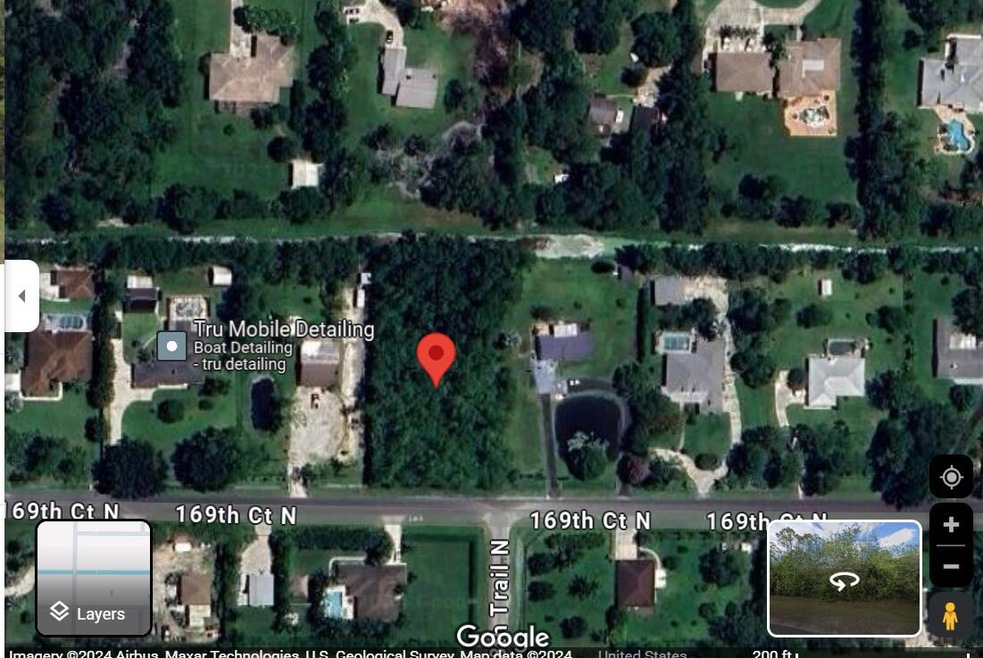This screenshot has height=658, width=983.
Task: Activate the Street View pegman
Action: 950,615
